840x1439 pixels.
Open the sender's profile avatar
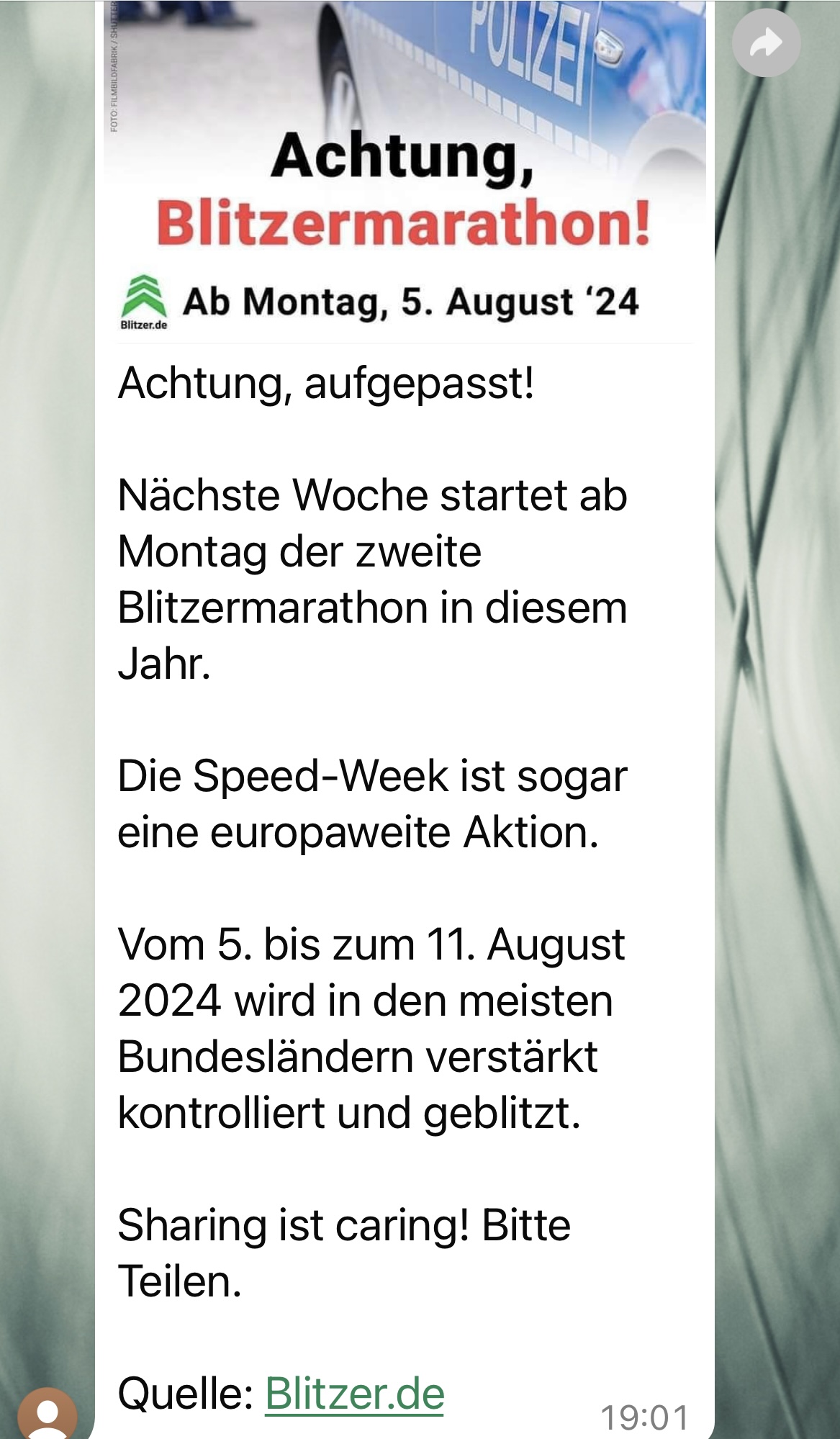[x=48, y=1415]
